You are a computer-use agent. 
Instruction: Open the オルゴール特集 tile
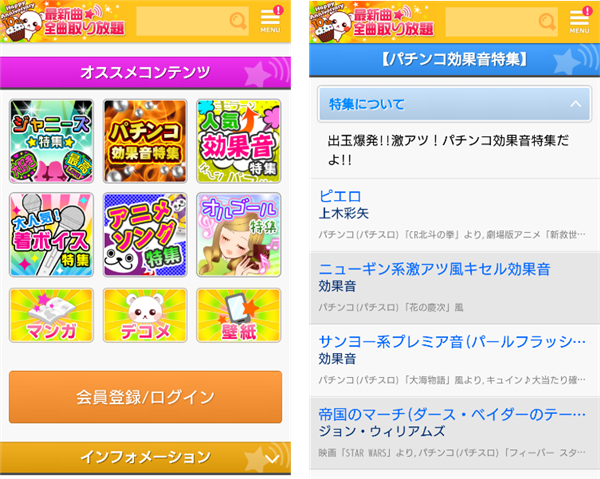point(239,235)
